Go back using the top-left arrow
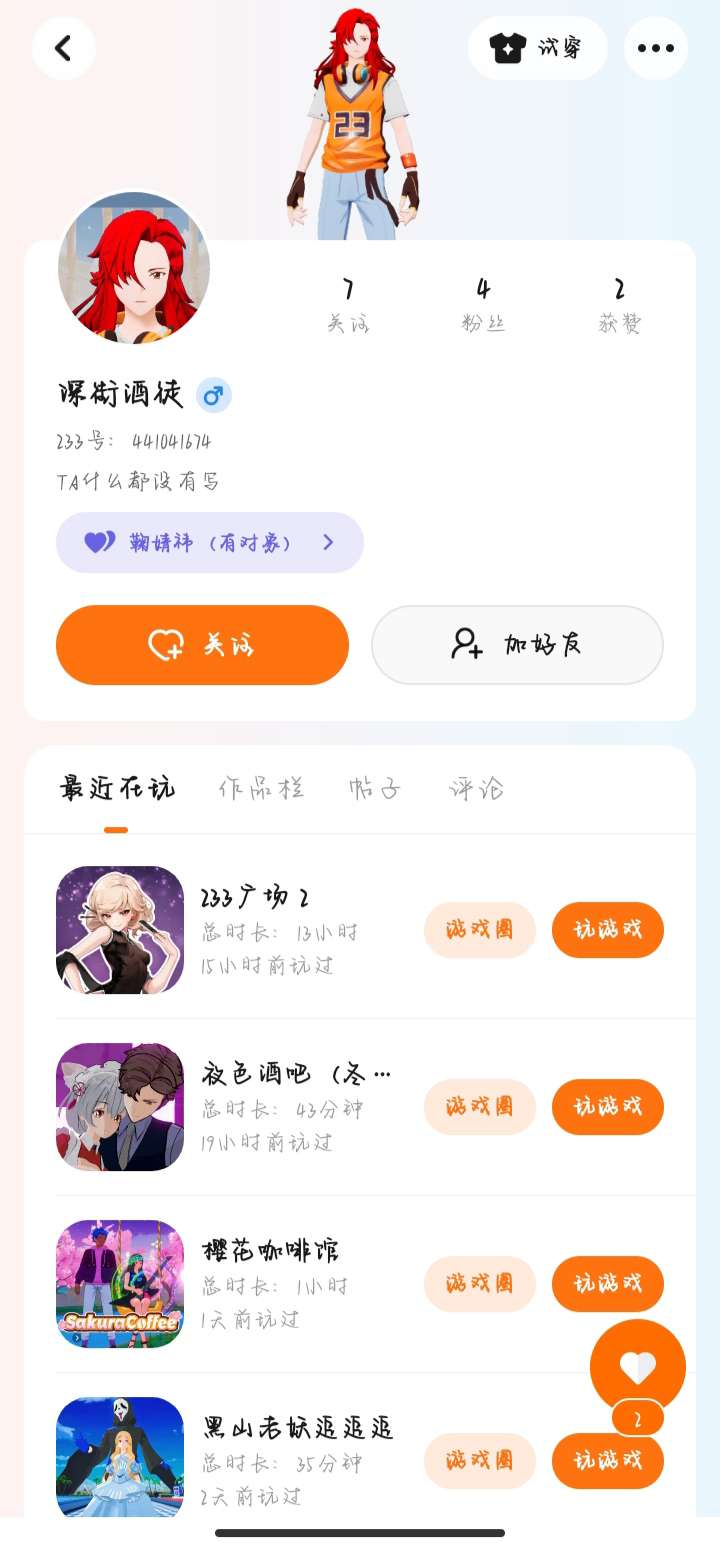Screen dimensions: 720x1549 click(x=63, y=48)
